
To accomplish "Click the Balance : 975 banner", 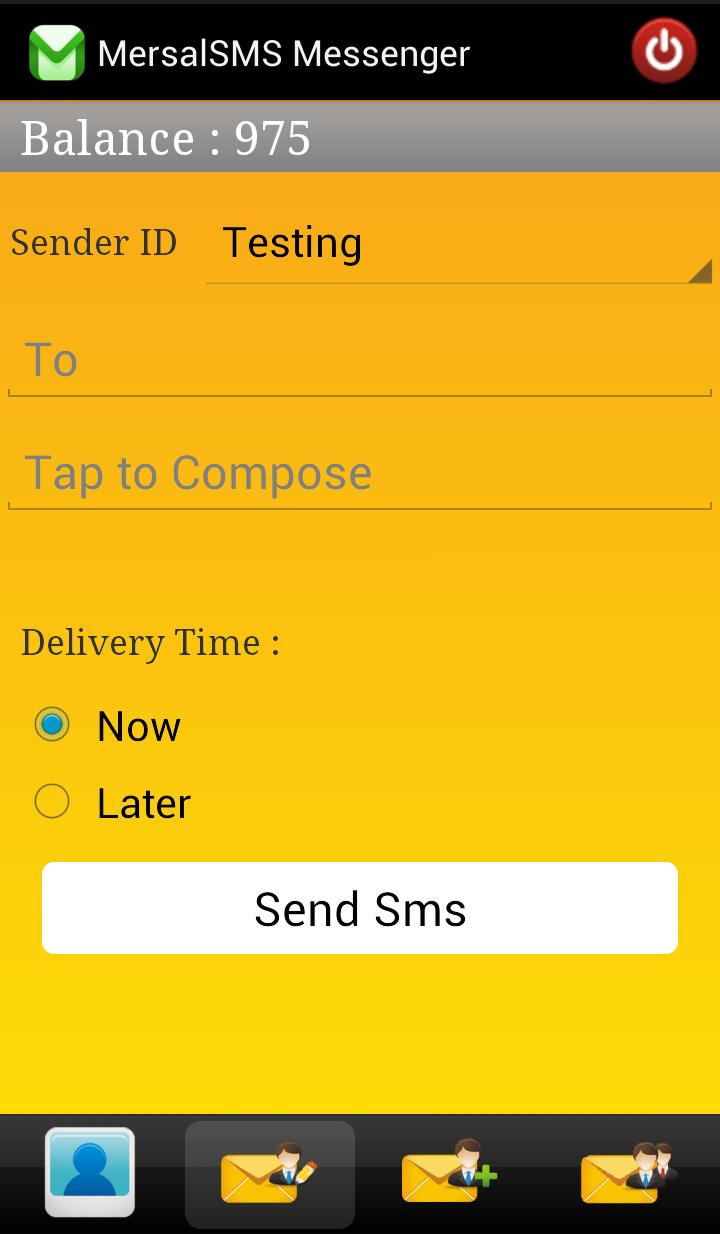I will tap(360, 137).
